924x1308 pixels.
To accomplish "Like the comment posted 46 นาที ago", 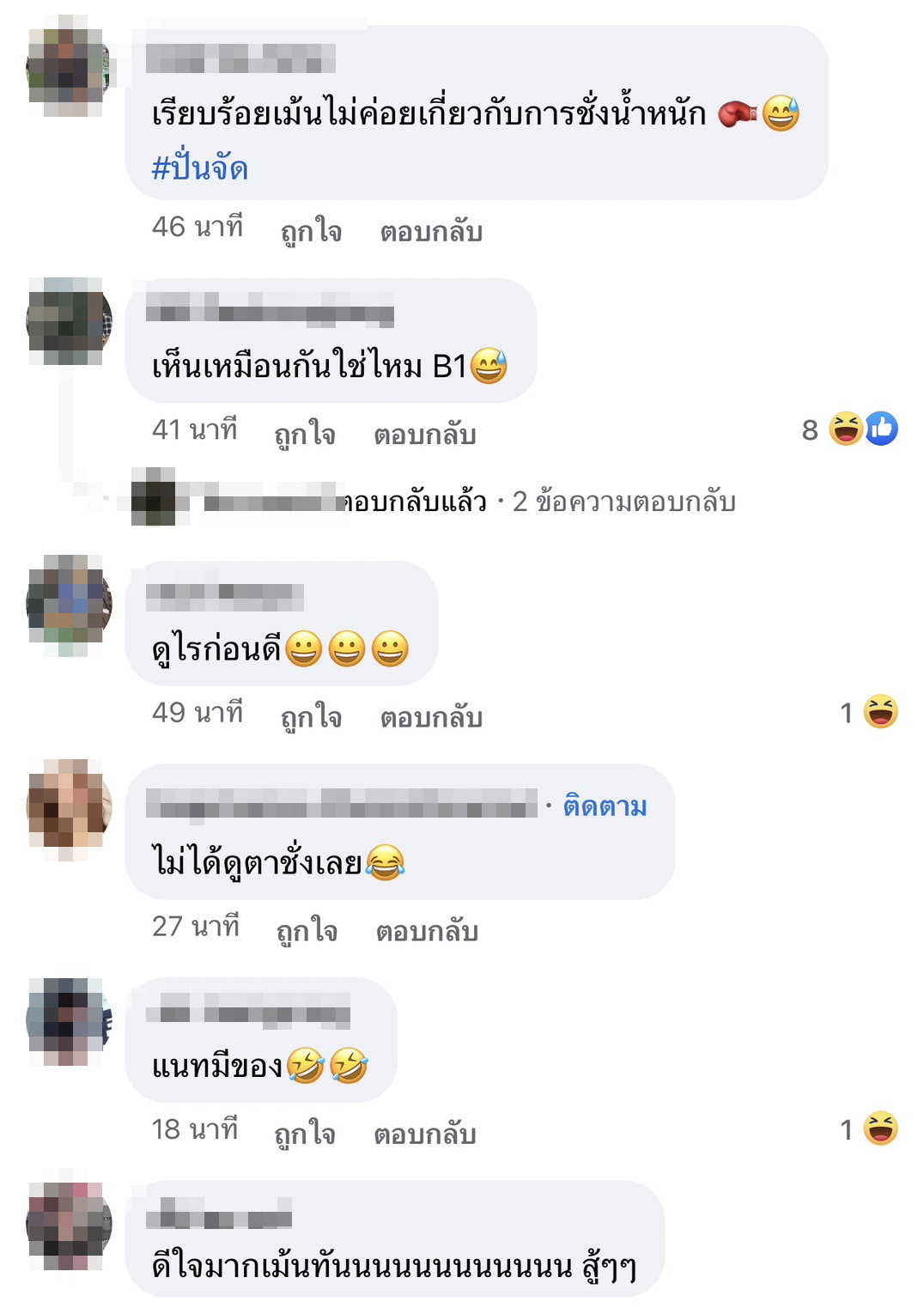I will (311, 231).
